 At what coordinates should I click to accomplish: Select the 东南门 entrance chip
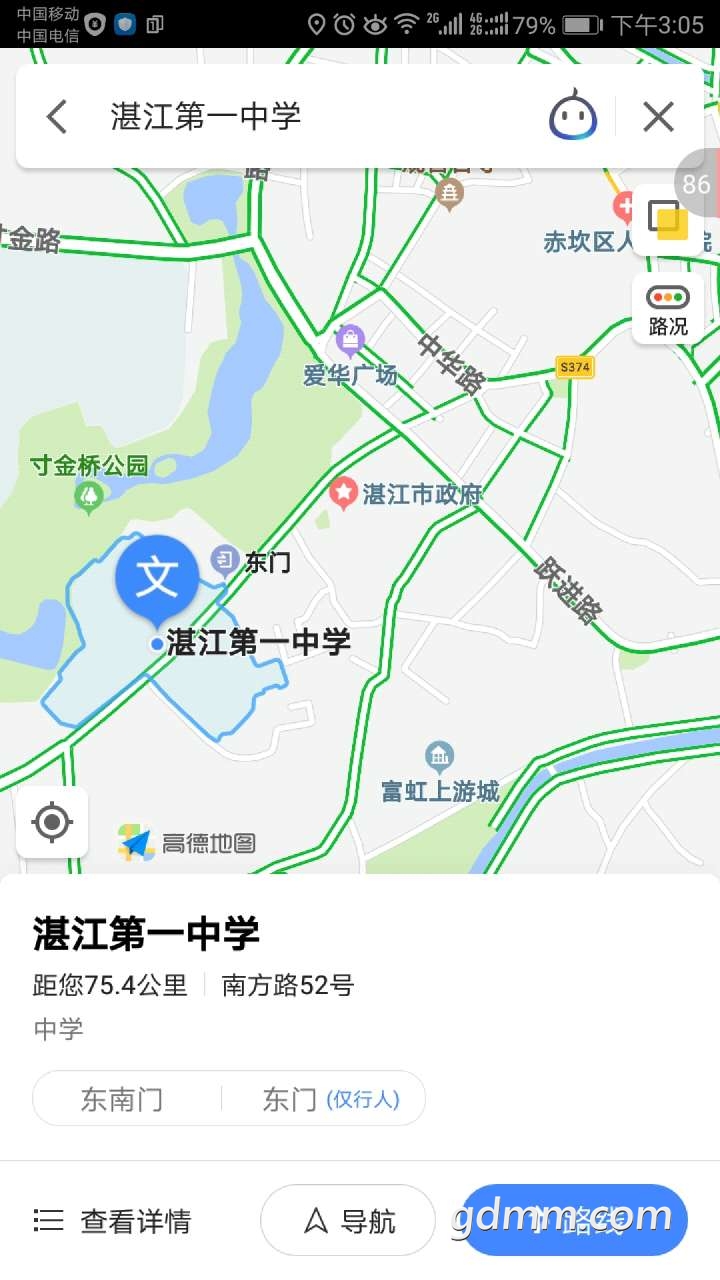[x=122, y=1100]
